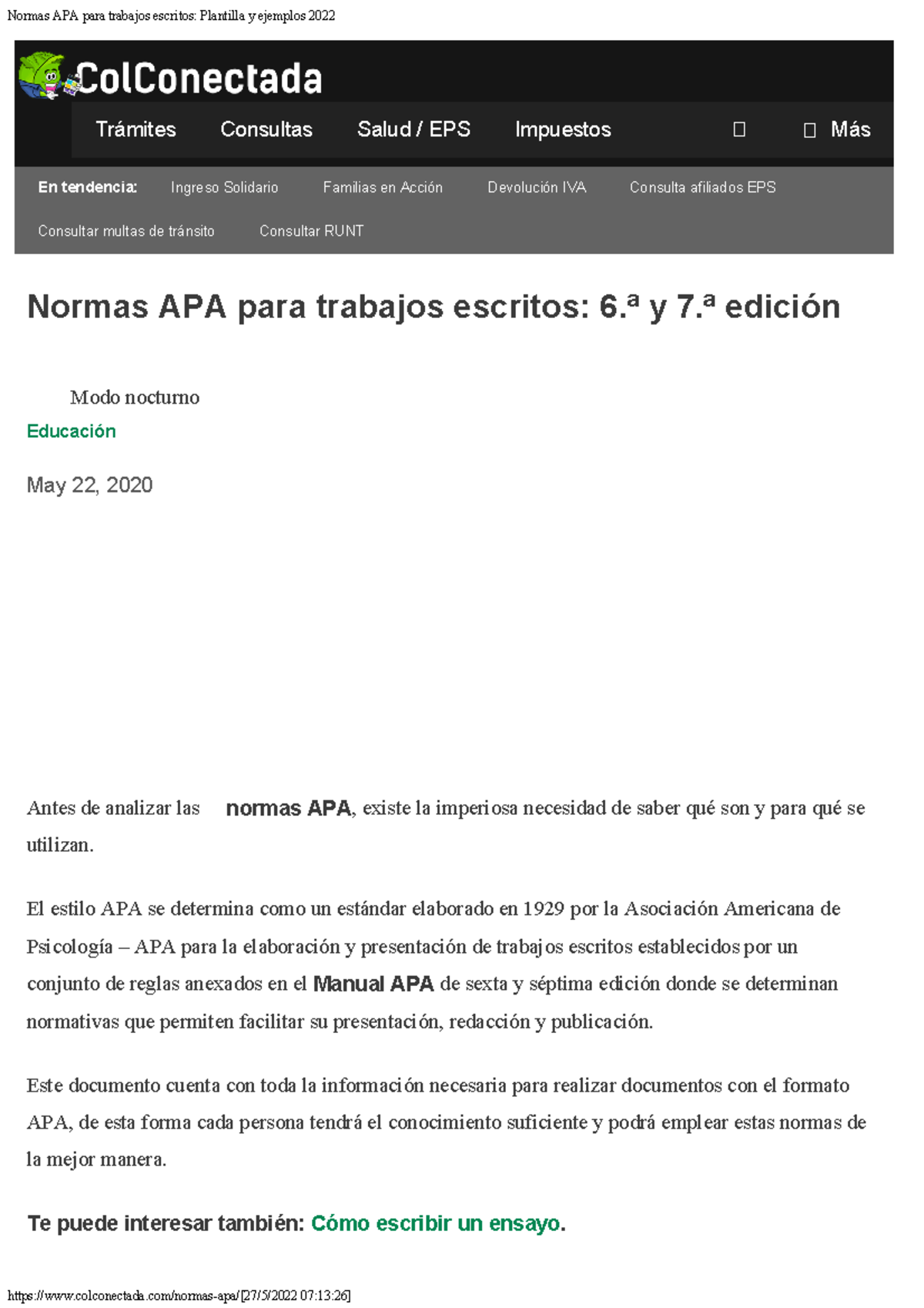Image resolution: width=924 pixels, height=1308 pixels.
Task: Visit Ingreso Solidario trending link
Action: pyautogui.click(x=225, y=187)
